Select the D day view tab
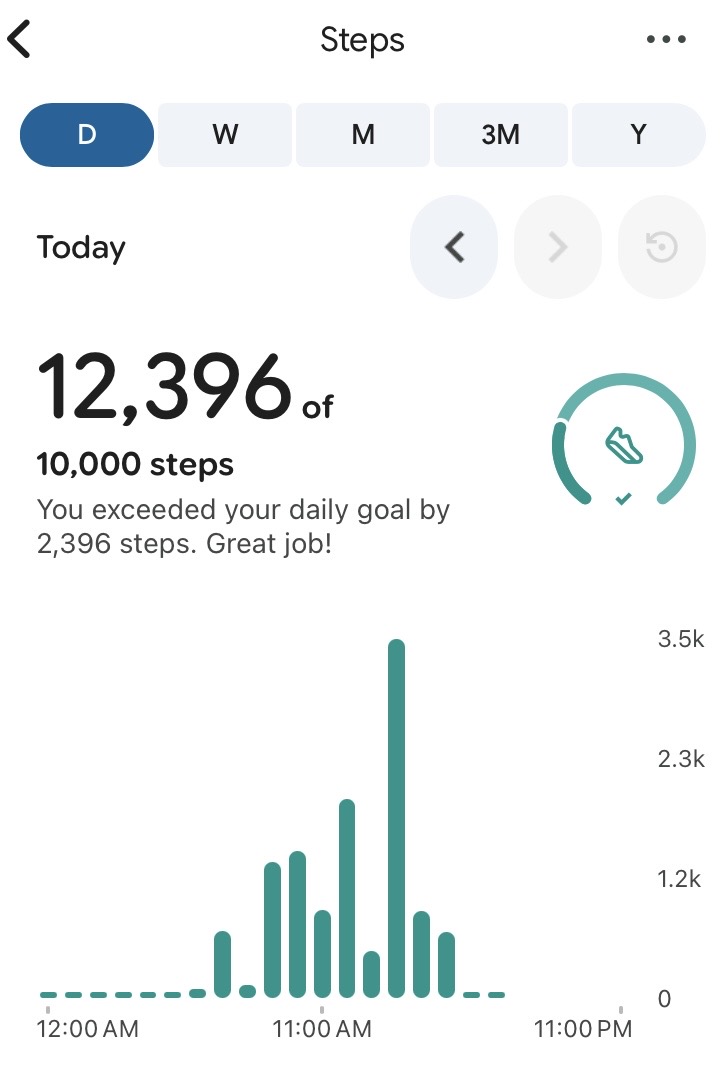 86,135
